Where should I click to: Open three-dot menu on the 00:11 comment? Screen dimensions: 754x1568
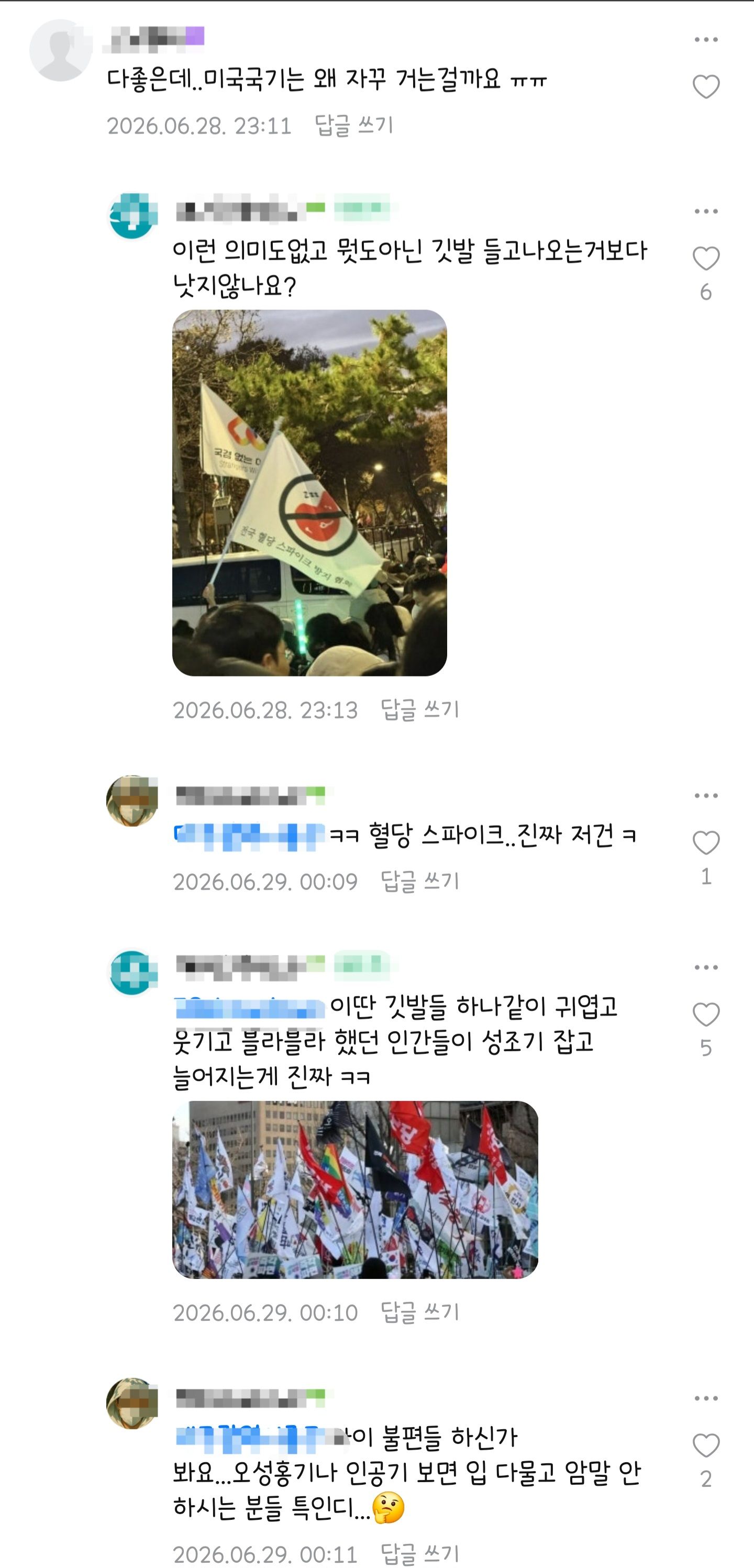[x=706, y=1398]
